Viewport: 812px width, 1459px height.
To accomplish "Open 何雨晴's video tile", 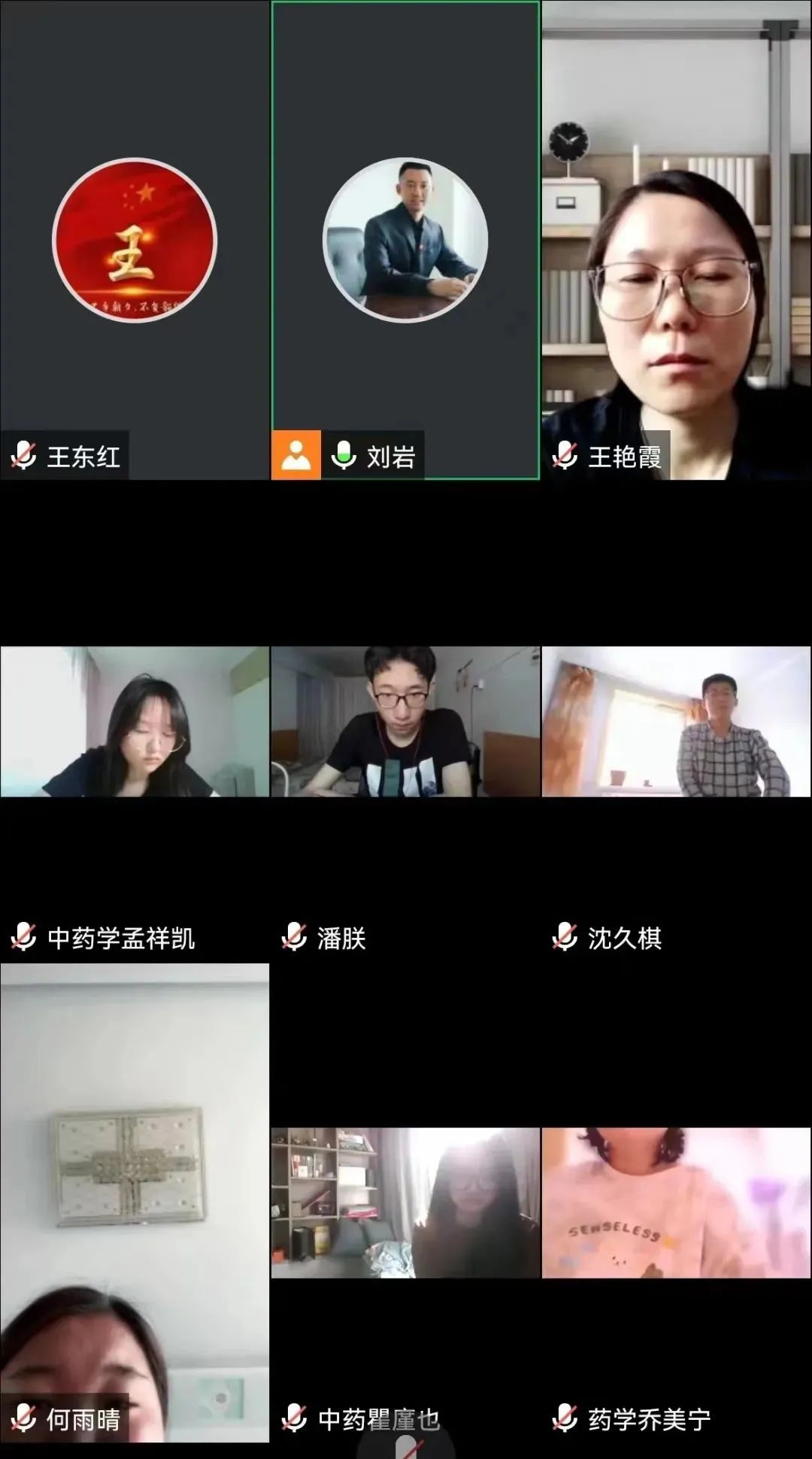I will 135,1202.
